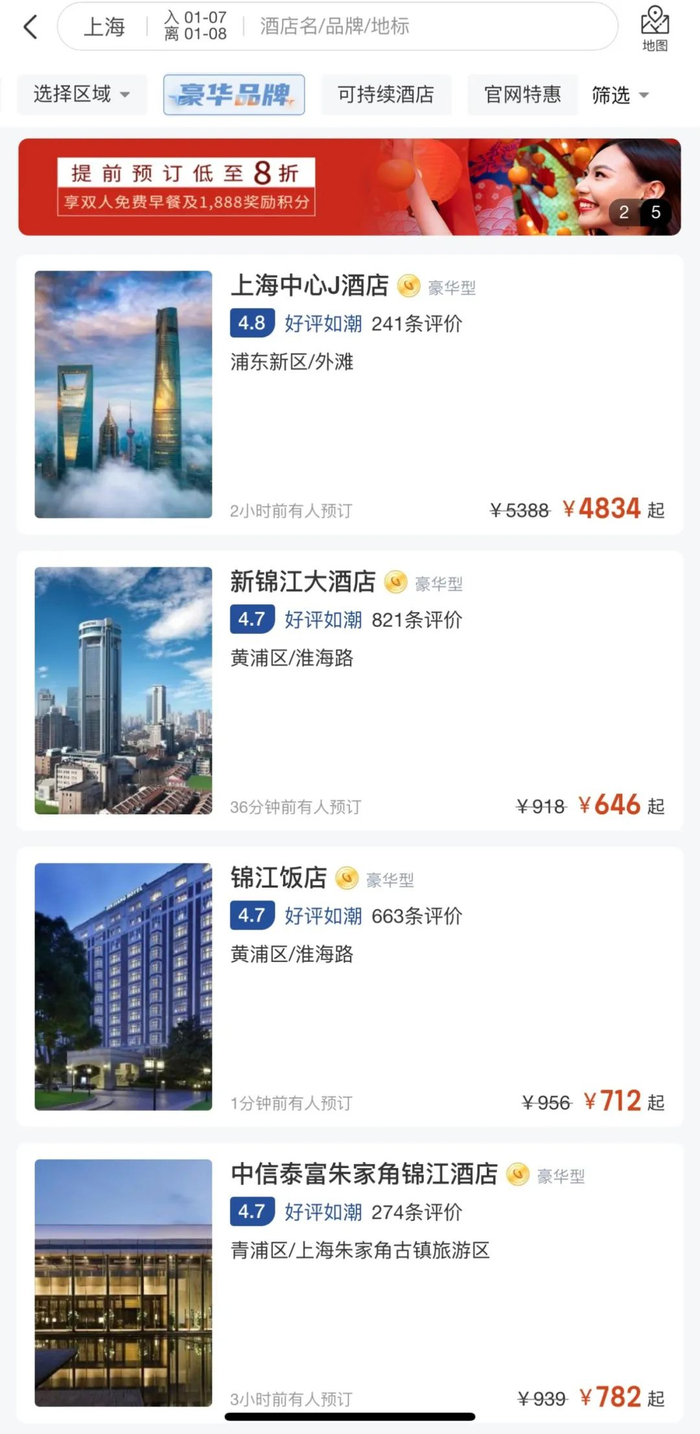700x1434 pixels.
Task: Edit the check-in and check-out dates
Action: (x=196, y=26)
